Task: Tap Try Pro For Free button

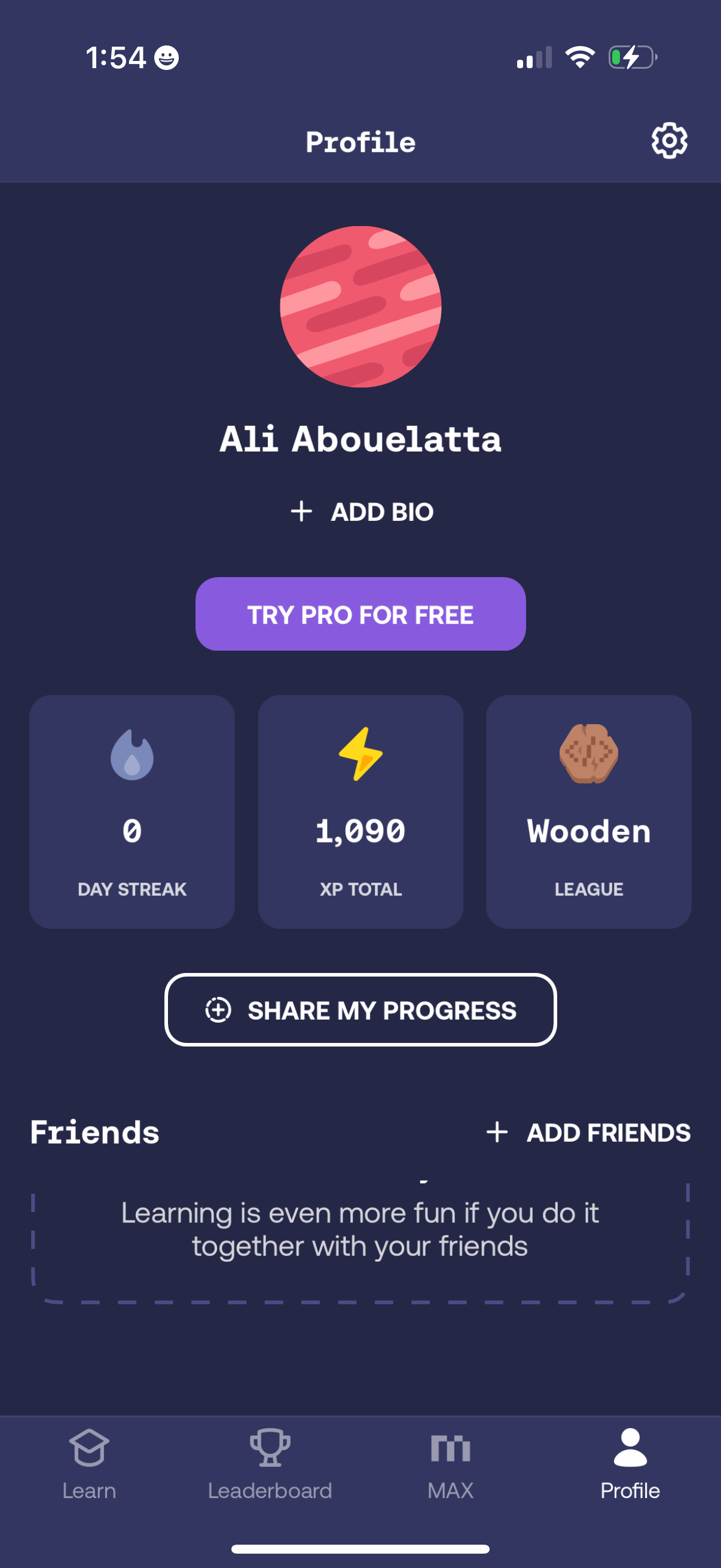Action: (x=360, y=614)
